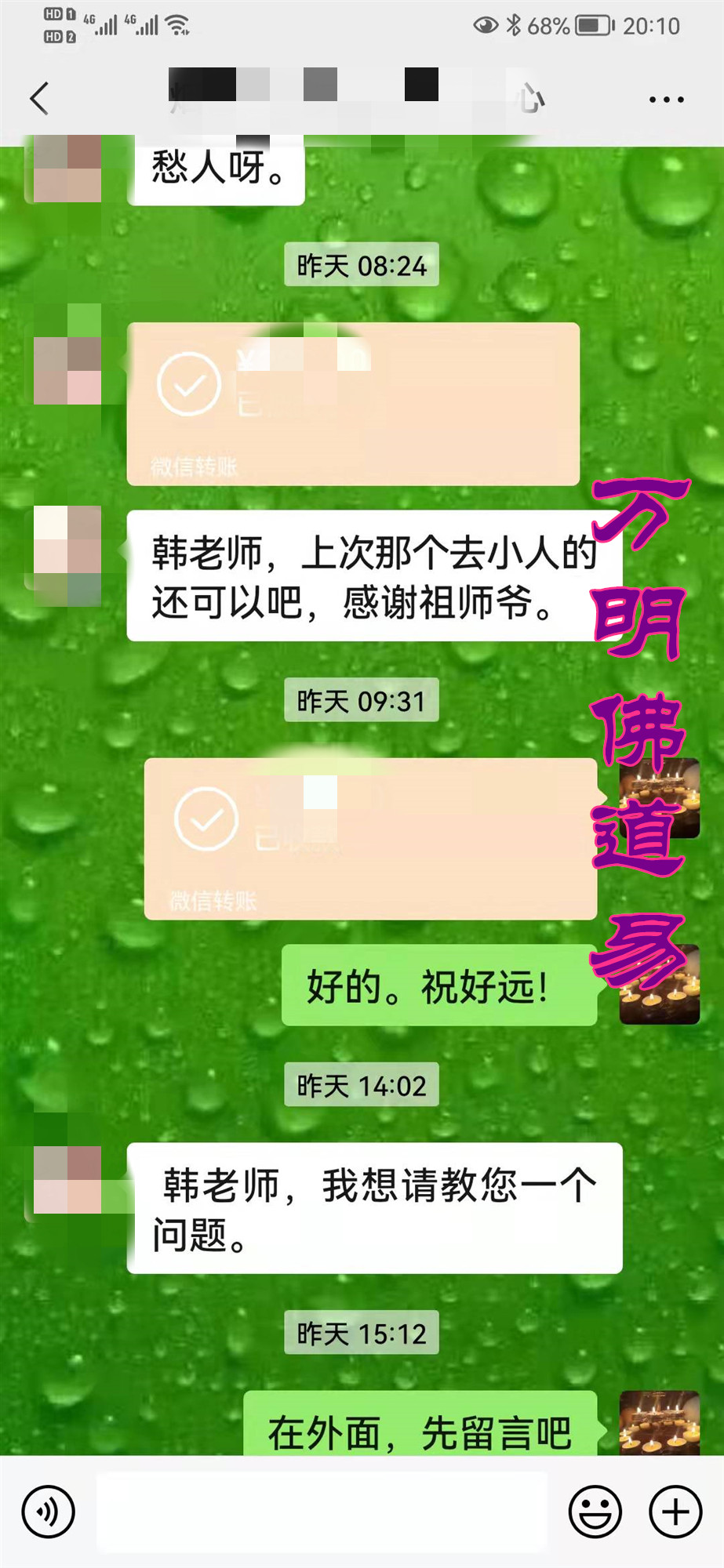View sender's avatar beside 我想请教您一个问题

tap(67, 1180)
